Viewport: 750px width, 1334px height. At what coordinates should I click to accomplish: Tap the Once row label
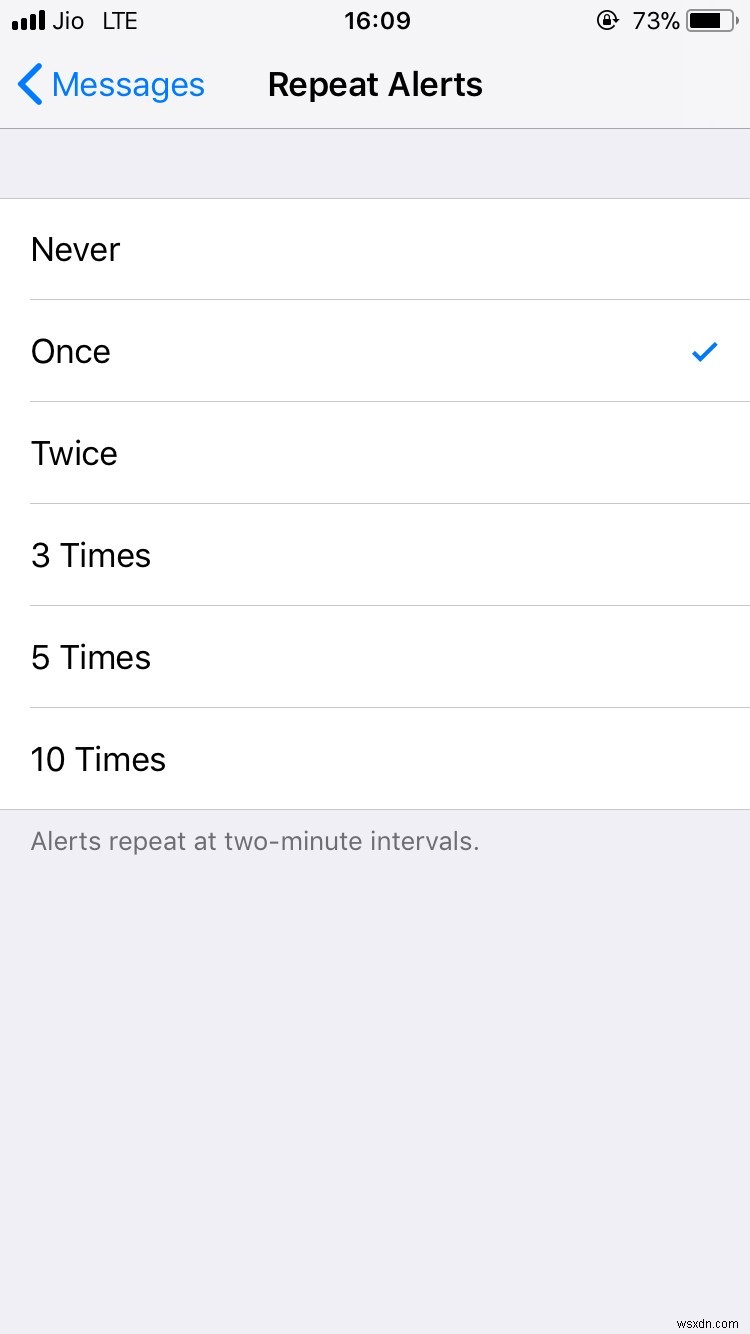[x=70, y=351]
